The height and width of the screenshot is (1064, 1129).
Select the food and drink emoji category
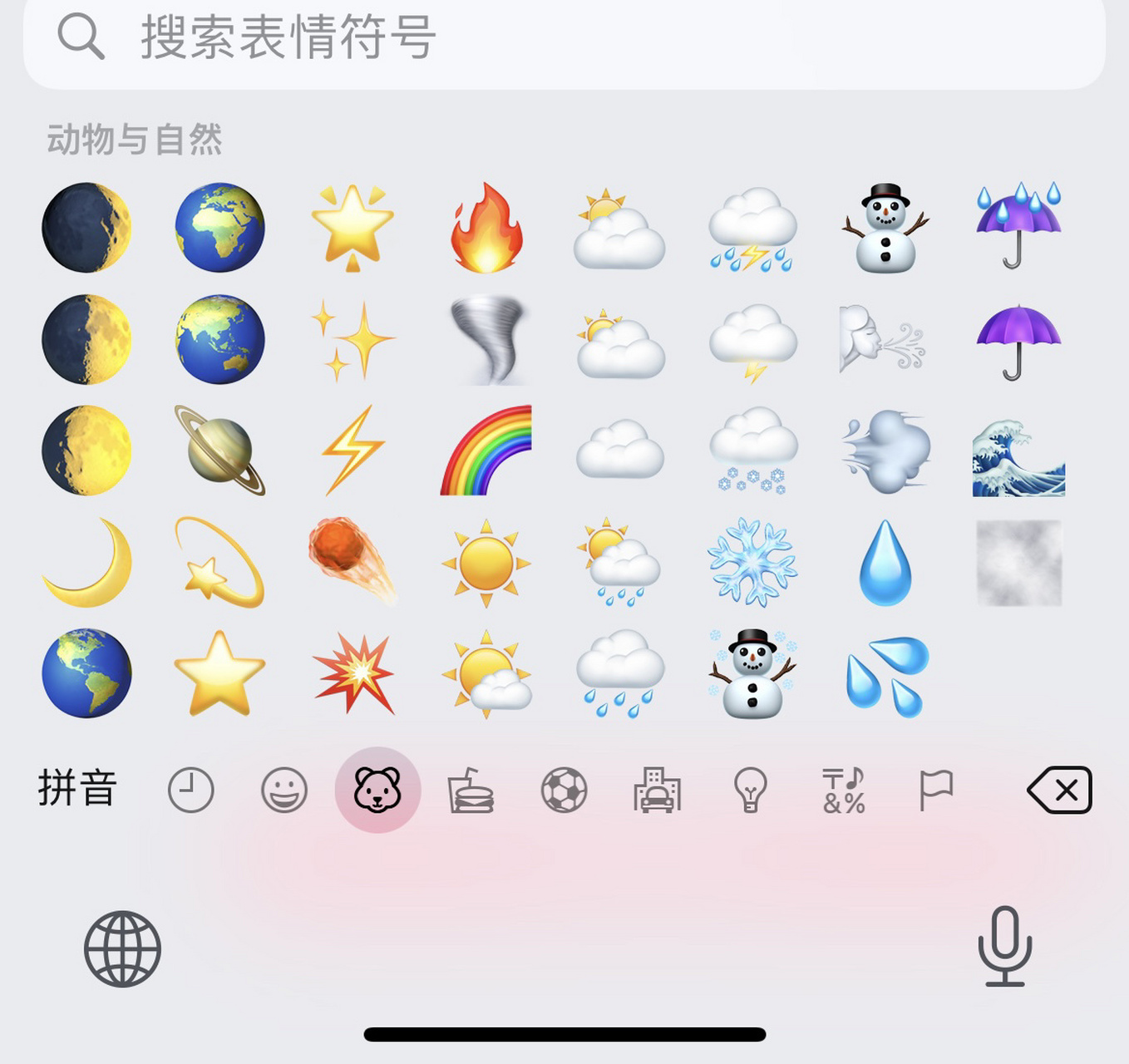[471, 790]
